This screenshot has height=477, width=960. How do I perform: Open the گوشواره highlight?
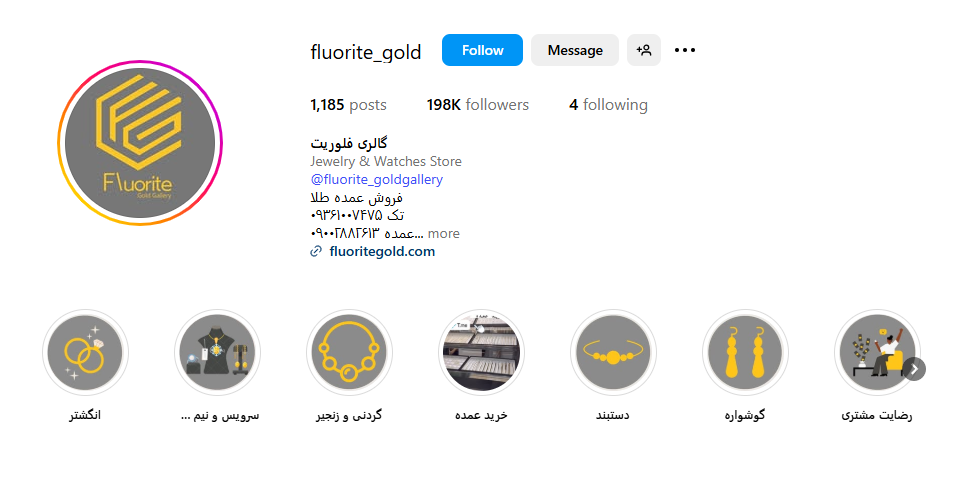pos(745,352)
